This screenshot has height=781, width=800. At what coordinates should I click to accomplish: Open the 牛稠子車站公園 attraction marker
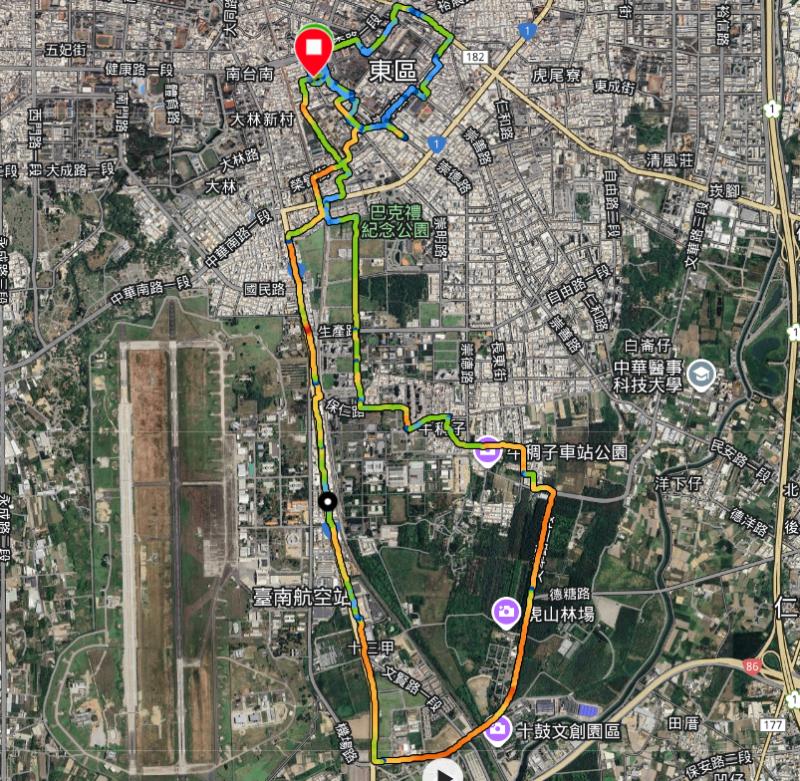point(487,452)
